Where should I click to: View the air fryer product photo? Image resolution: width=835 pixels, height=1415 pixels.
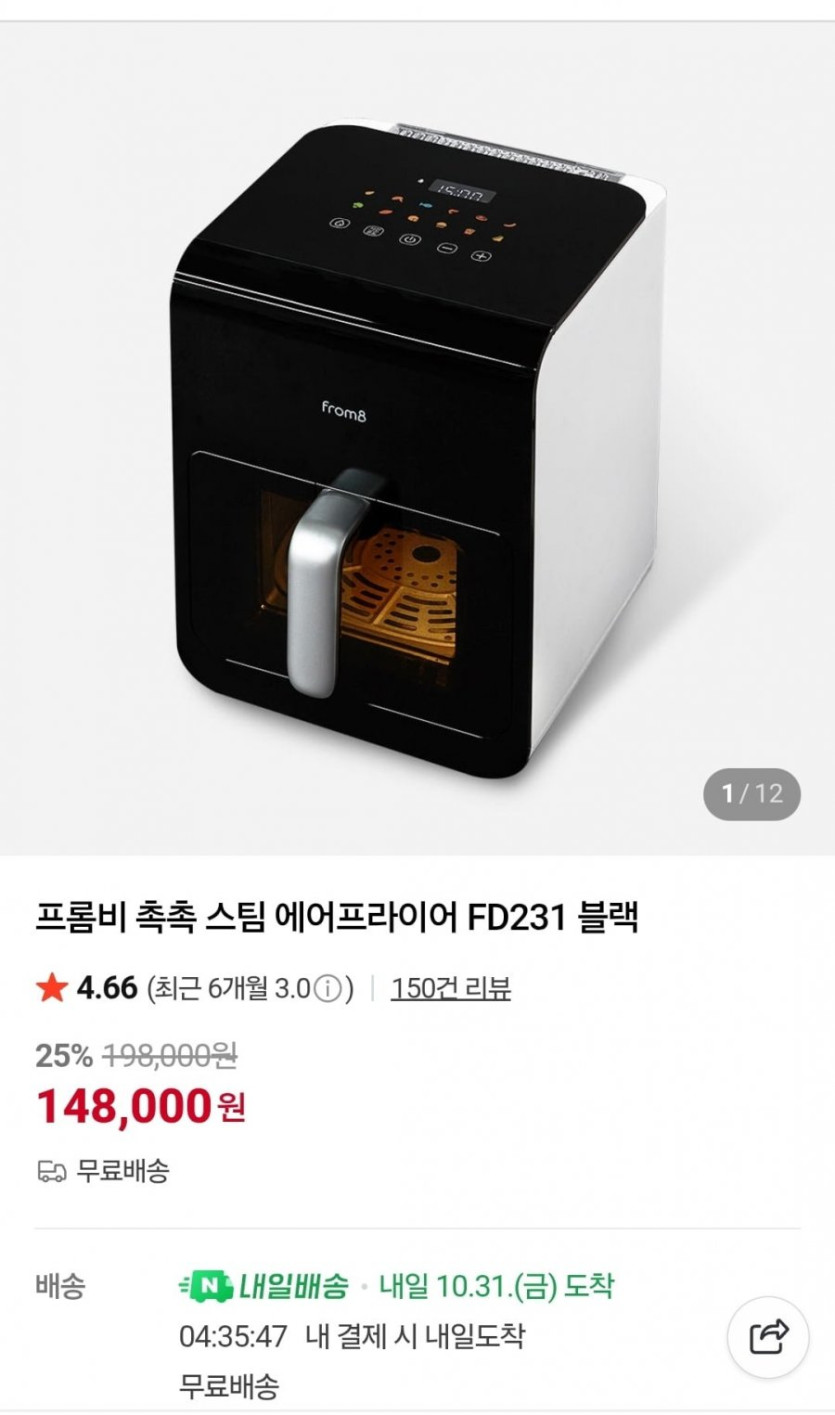(x=417, y=440)
